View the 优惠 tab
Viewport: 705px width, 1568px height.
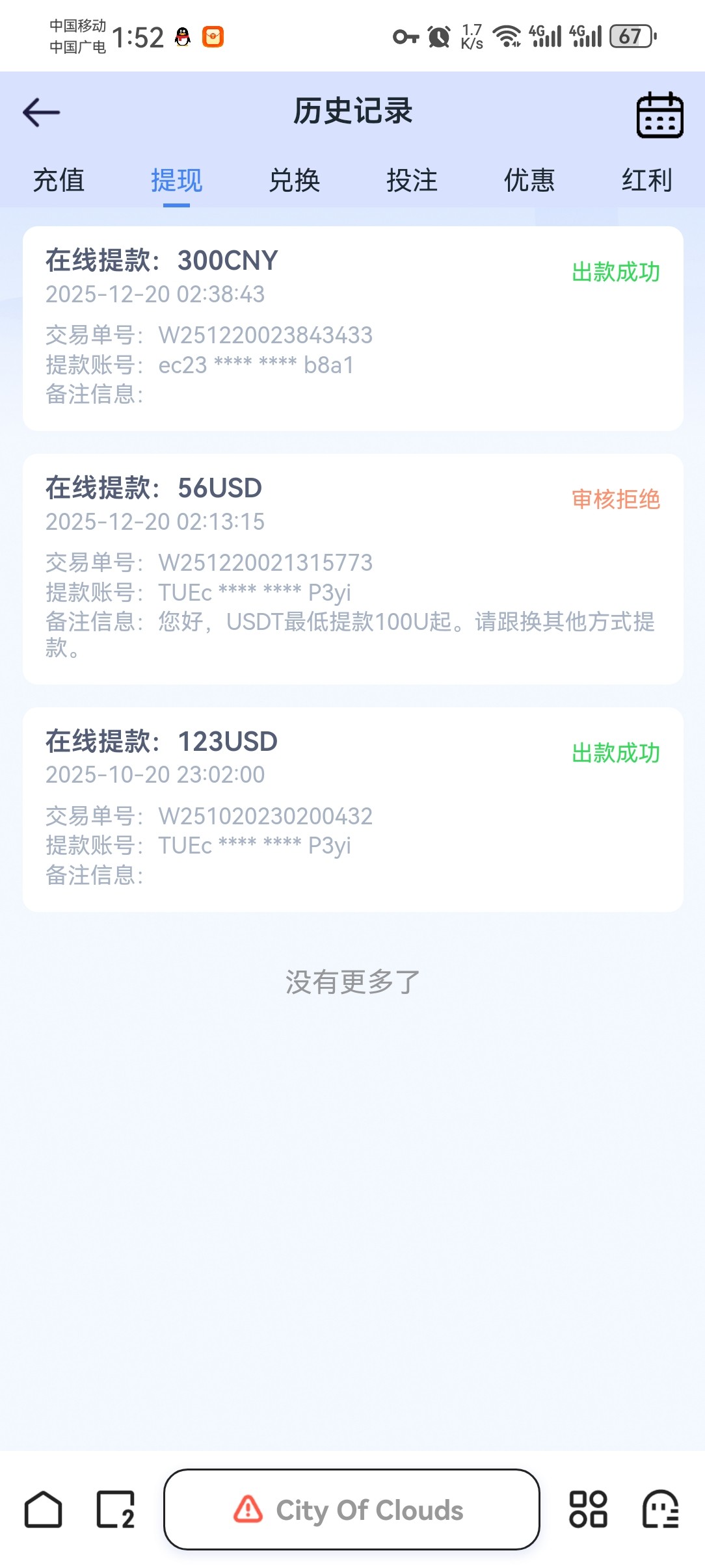529,180
